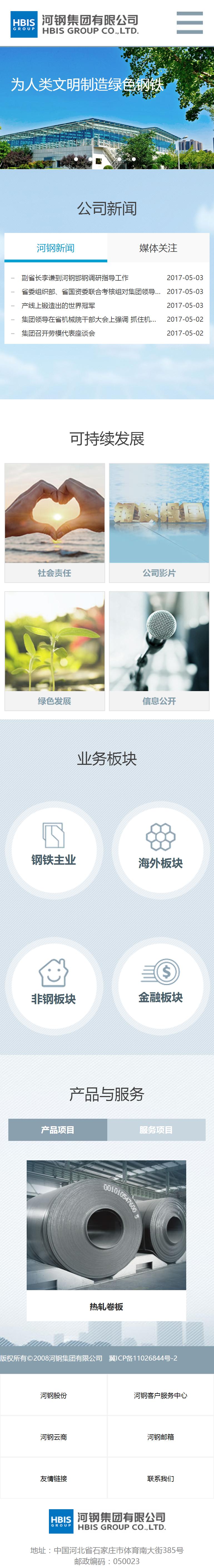Switch to the 服务项目 tab

click(156, 1130)
